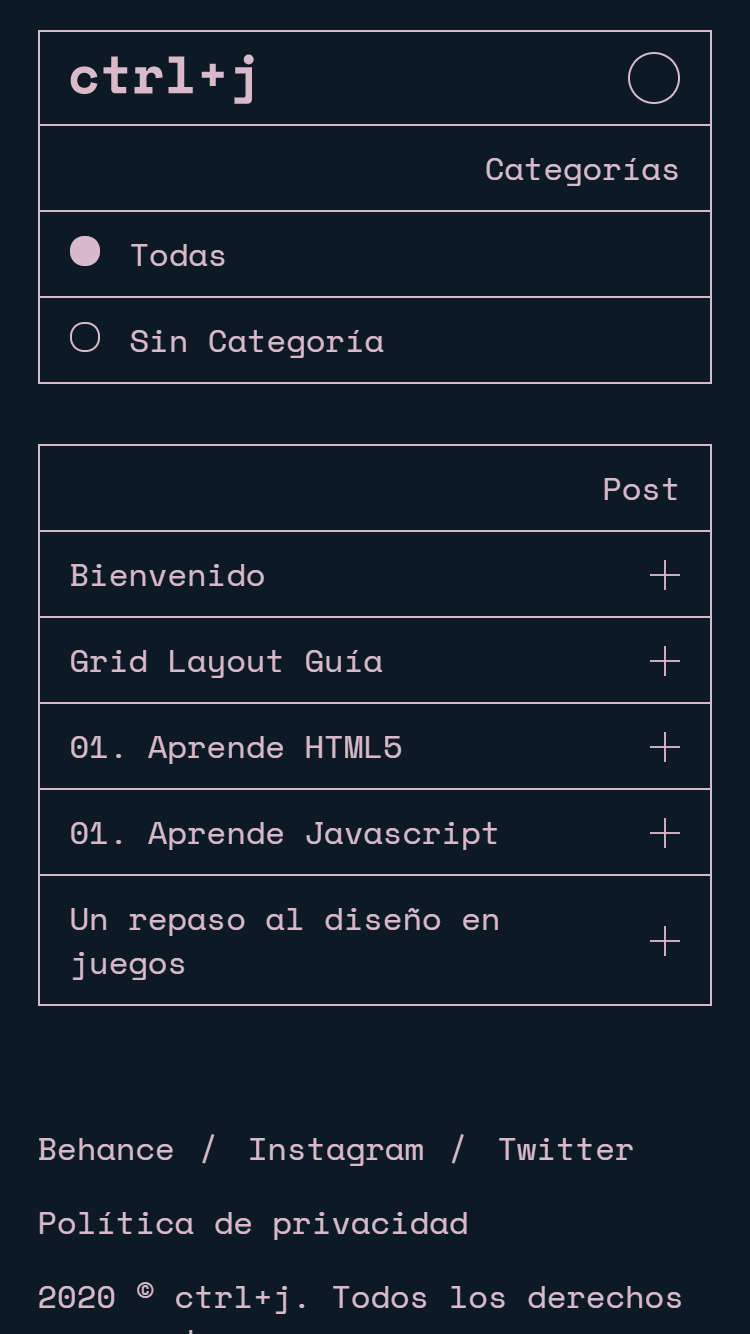Expand the Bienvenido post
The image size is (750, 1334).
664,575
